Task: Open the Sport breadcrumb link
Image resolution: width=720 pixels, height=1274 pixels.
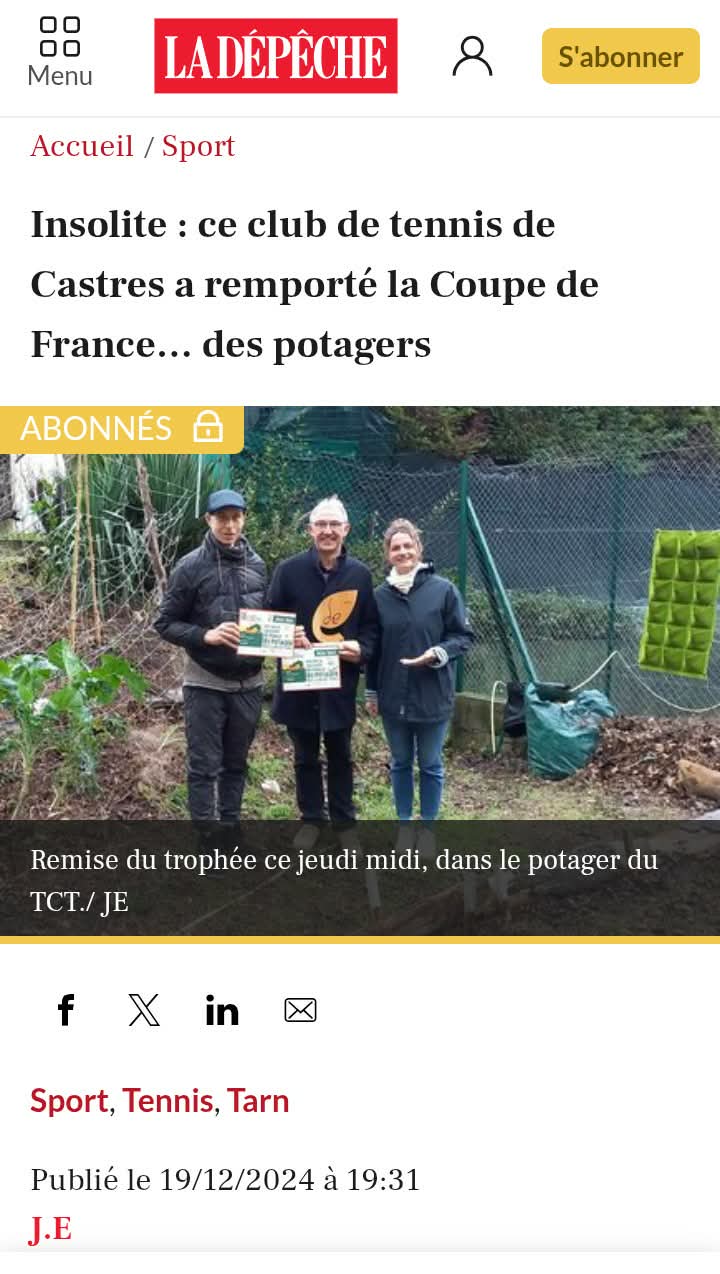Action: [x=198, y=146]
